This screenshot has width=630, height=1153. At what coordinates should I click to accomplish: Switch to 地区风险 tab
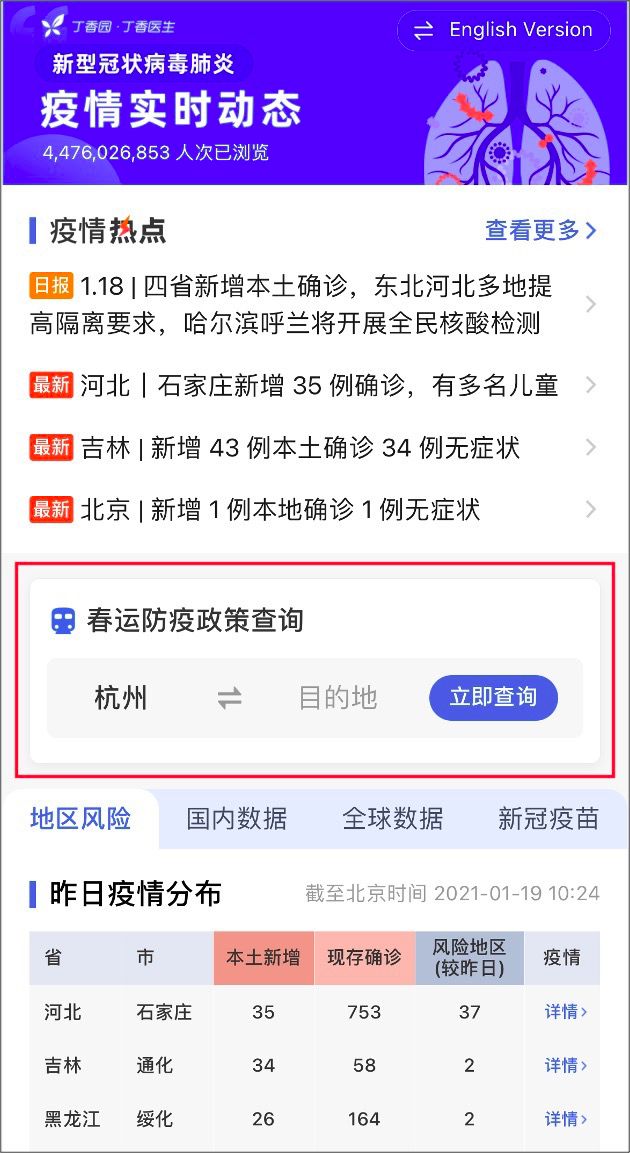[81, 820]
